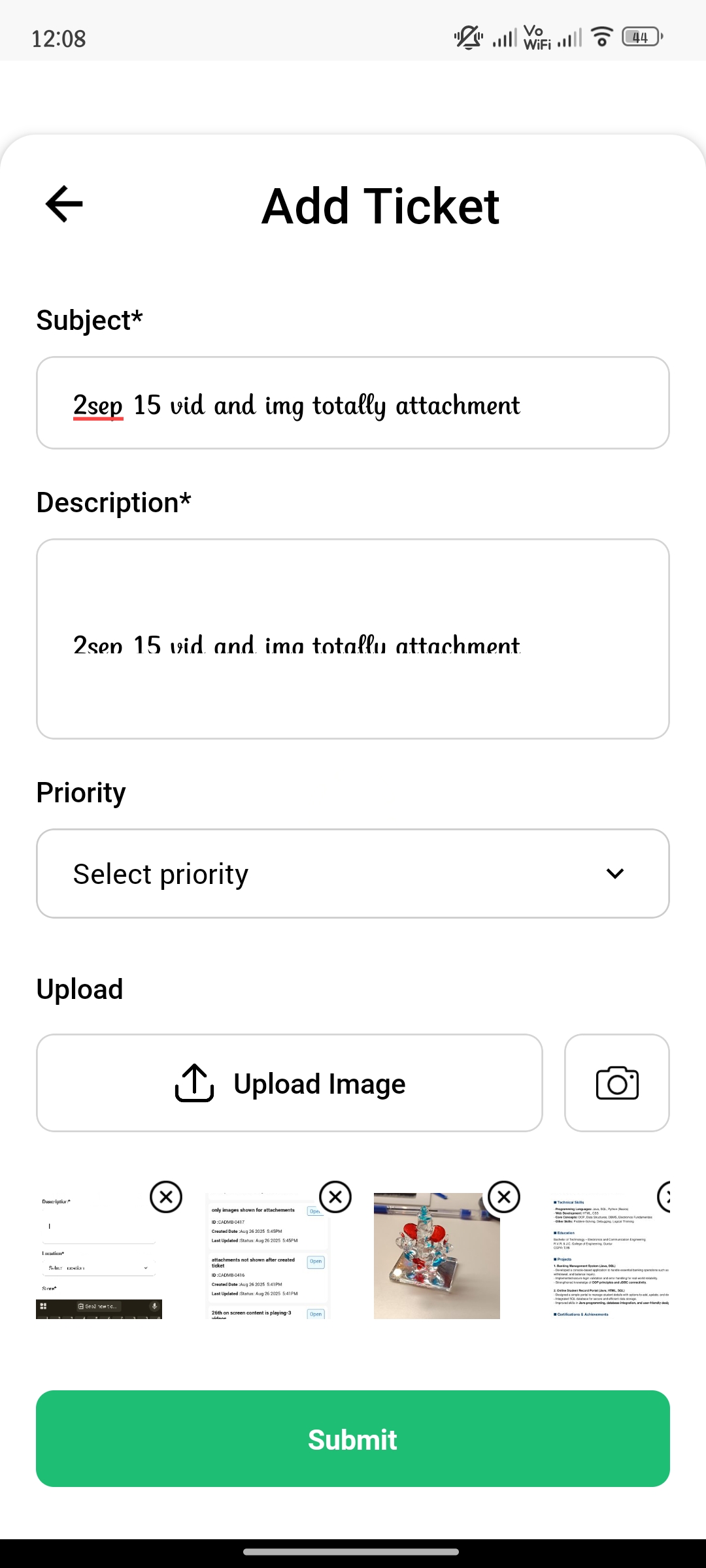Focus the Description text box
Image resolution: width=706 pixels, height=1568 pixels.
point(353,639)
